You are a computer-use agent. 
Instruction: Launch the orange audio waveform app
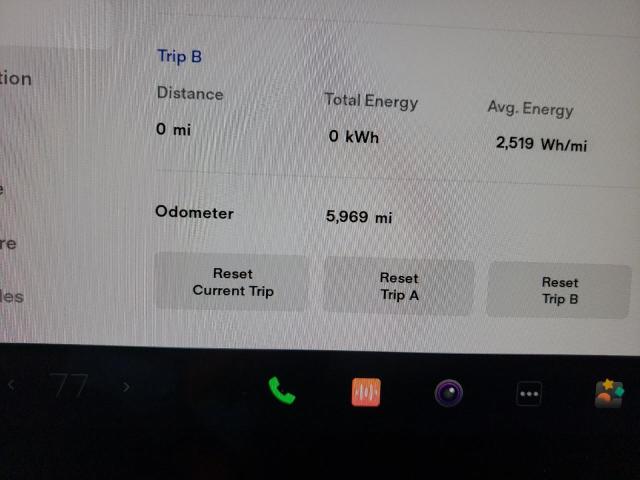(x=366, y=392)
